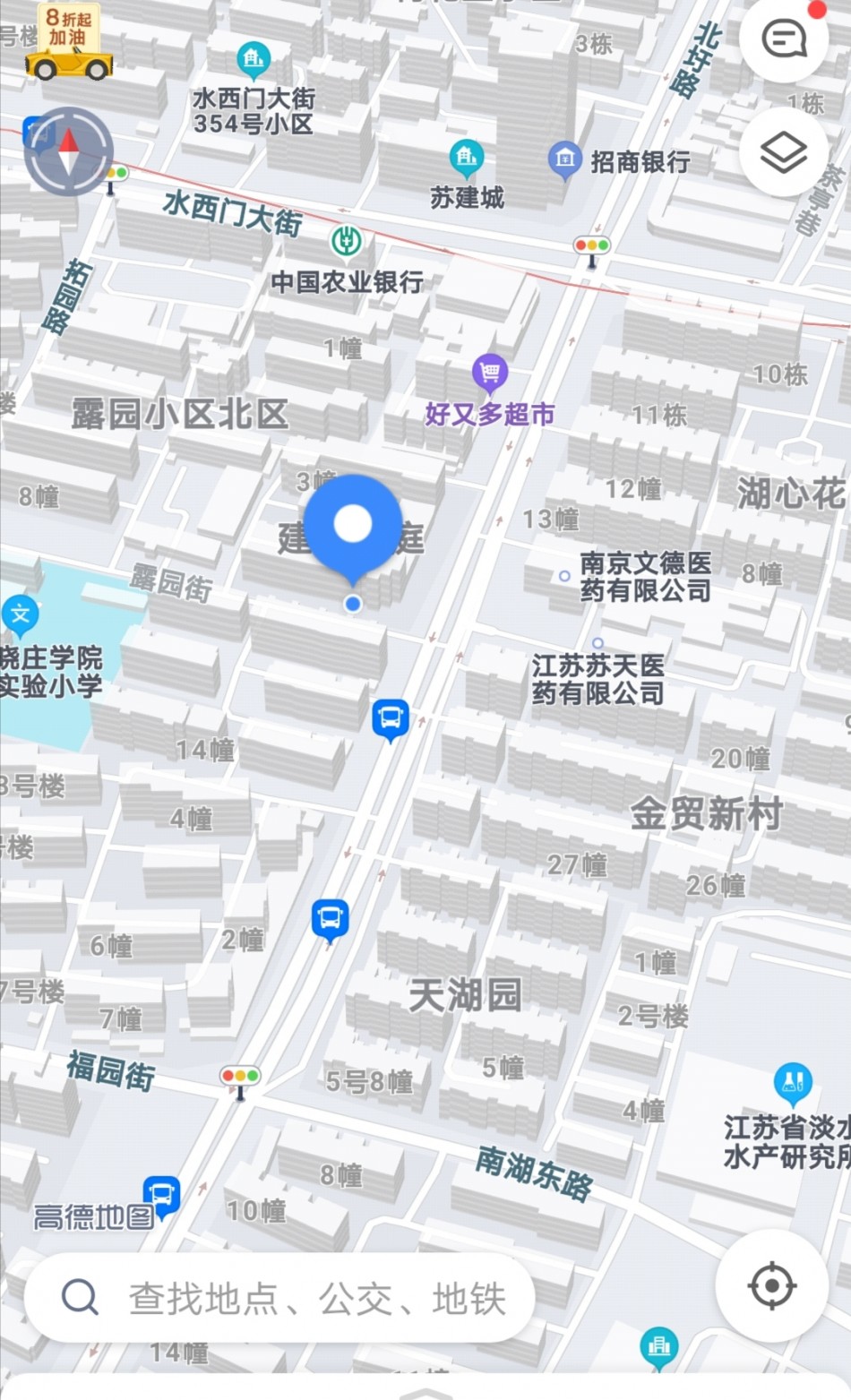Select the 招商银行 bank marker
This screenshot has width=851, height=1400.
[564, 160]
